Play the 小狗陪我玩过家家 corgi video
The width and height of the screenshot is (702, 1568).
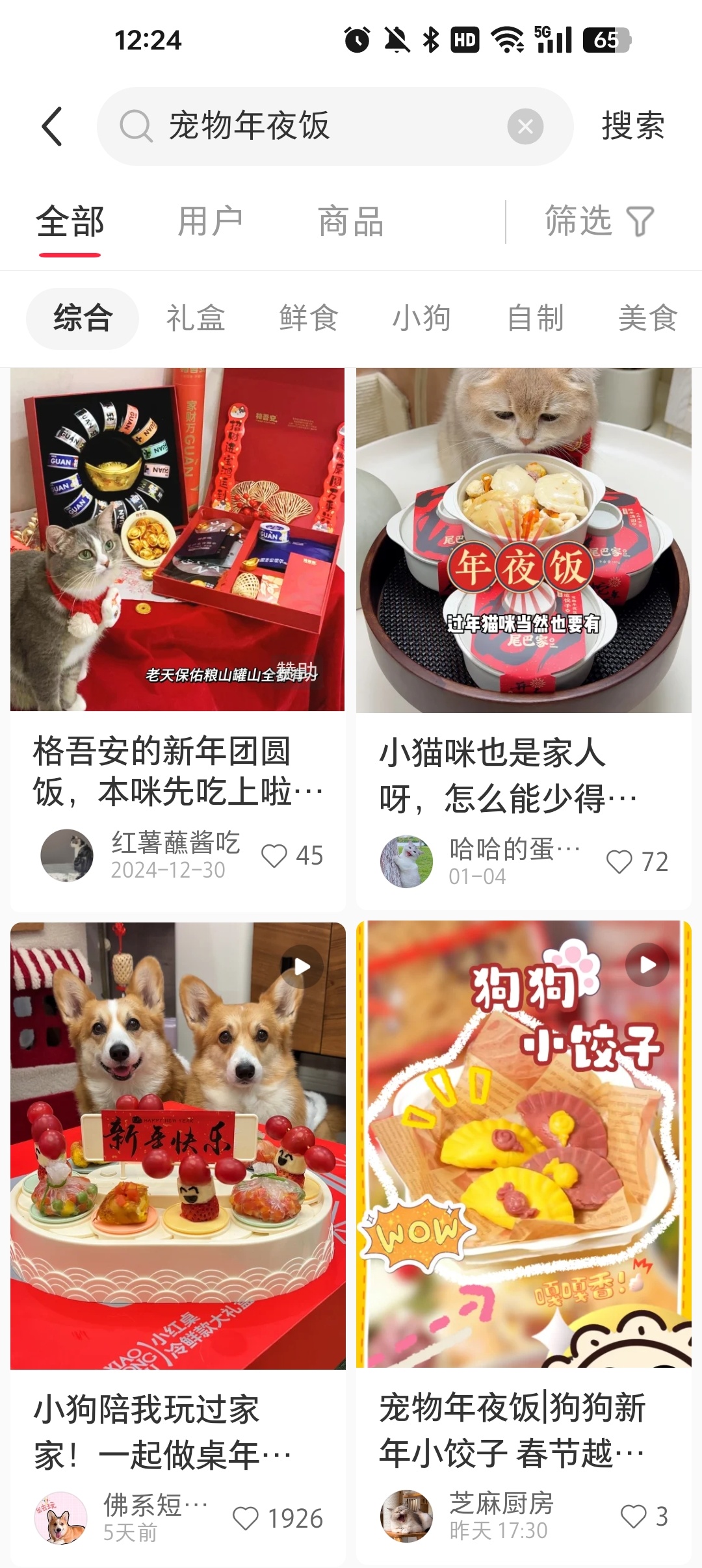tap(177, 1146)
